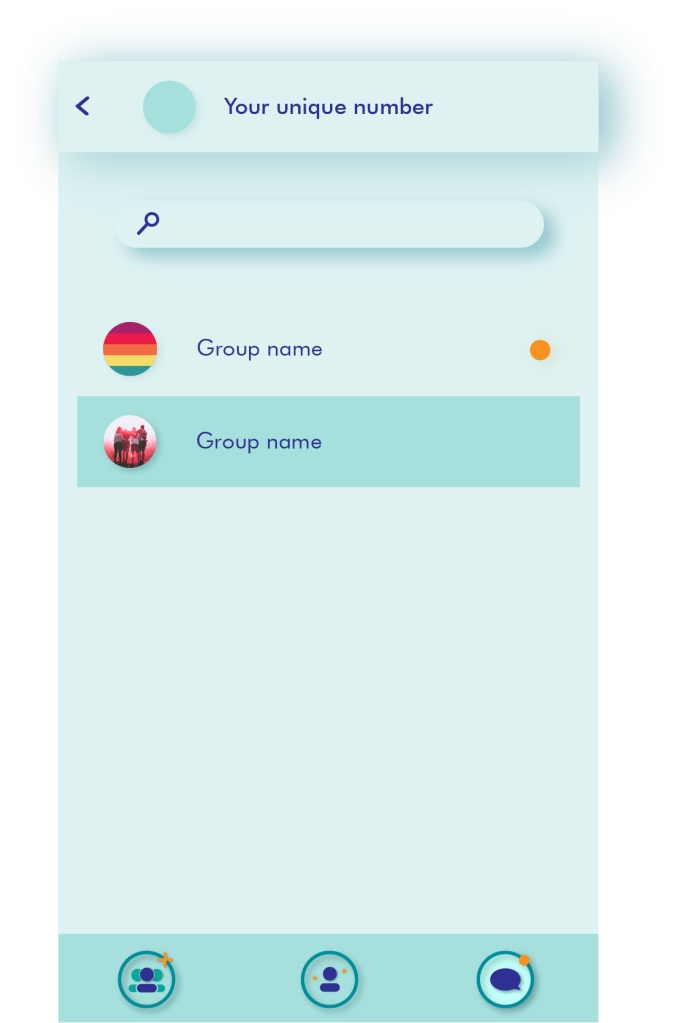Open the profile avatar circle in header
Screen dimensions: 681x1023
(x=169, y=107)
